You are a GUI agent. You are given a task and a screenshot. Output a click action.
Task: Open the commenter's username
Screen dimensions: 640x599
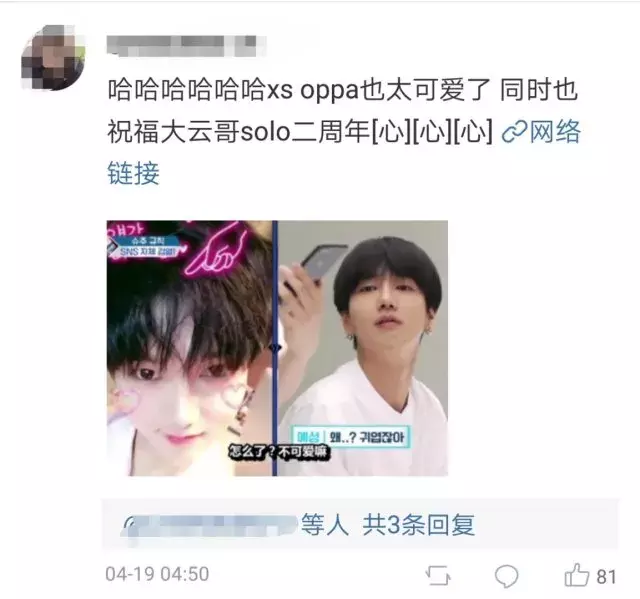(x=187, y=42)
